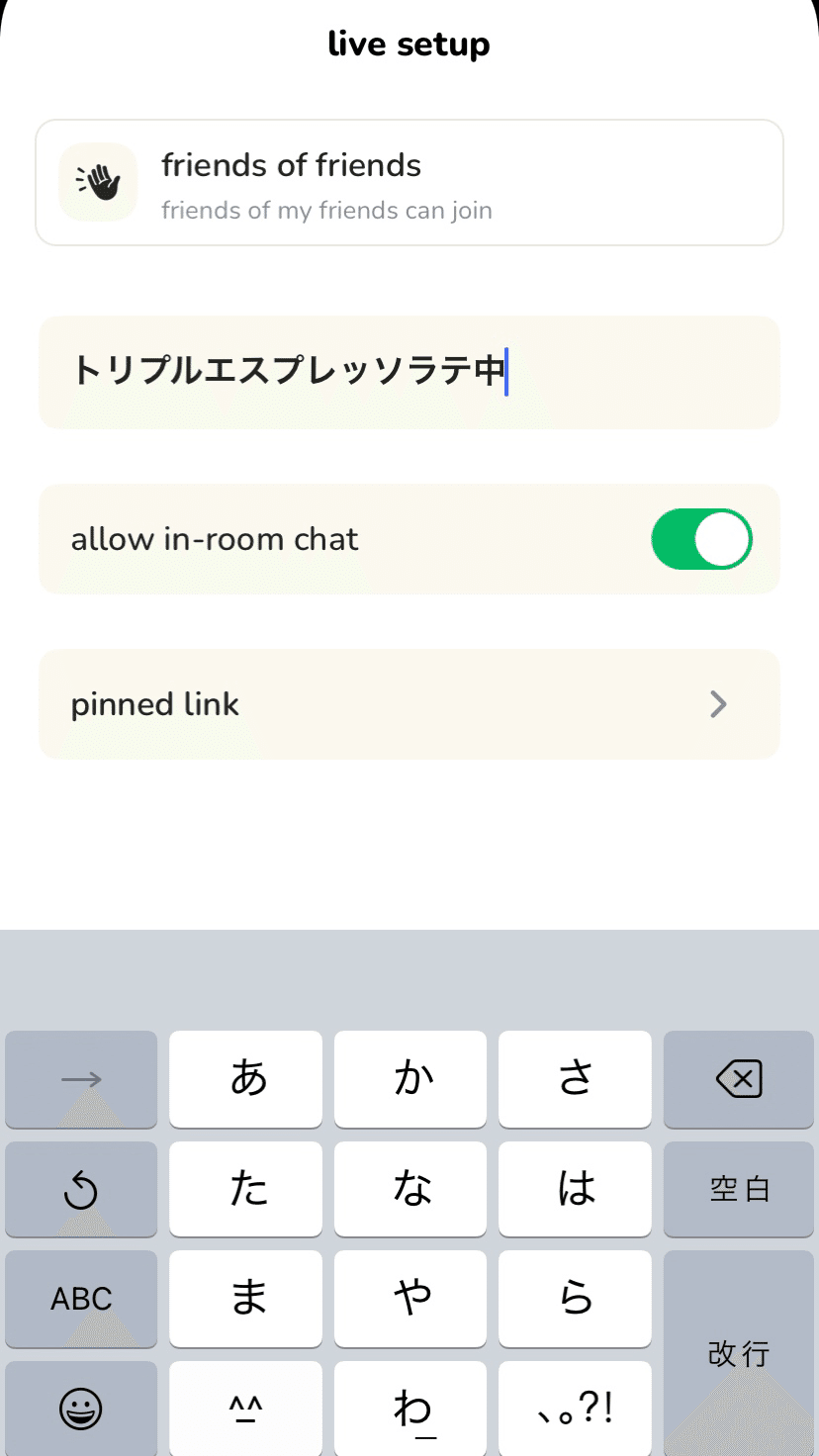
Task: Tap the live title text field
Action: pos(409,372)
